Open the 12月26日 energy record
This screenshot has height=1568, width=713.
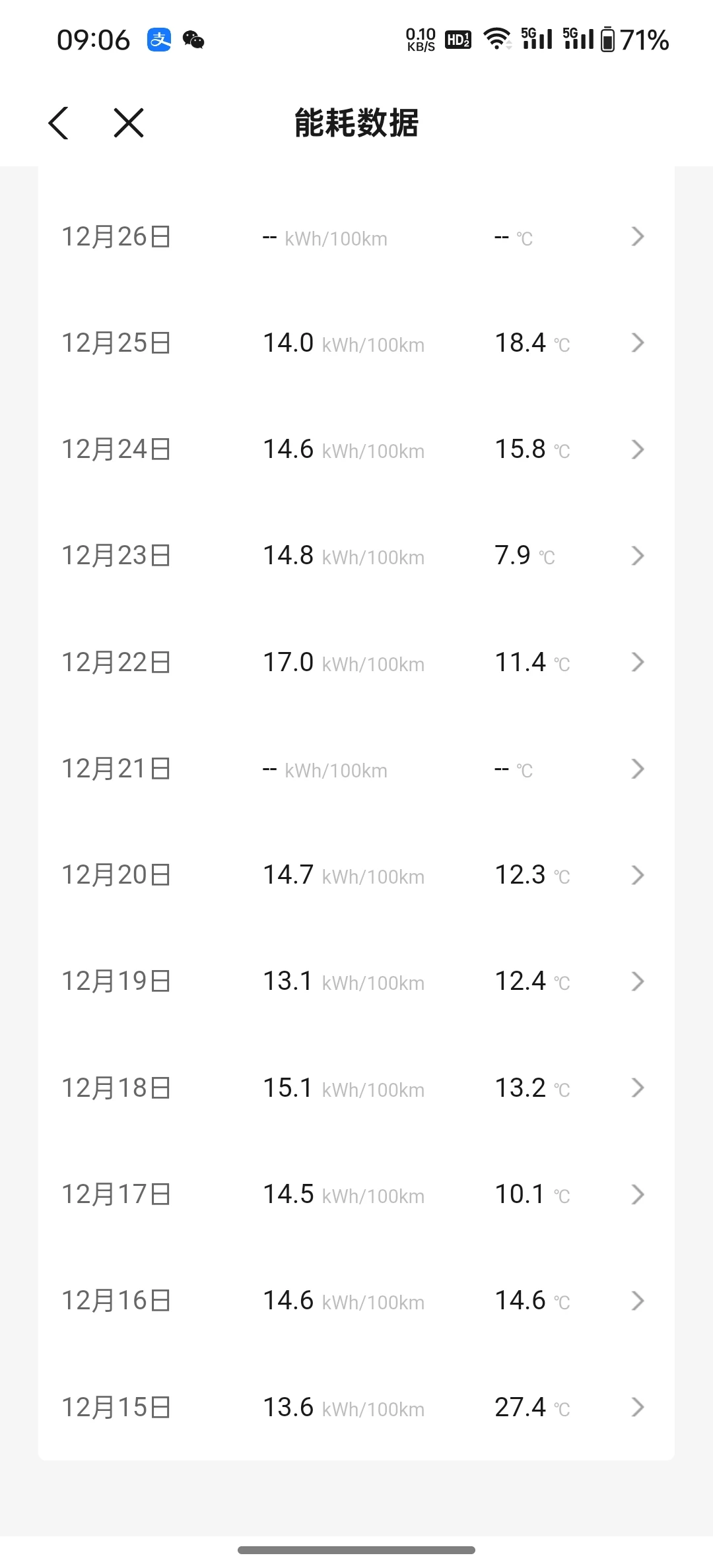point(356,237)
